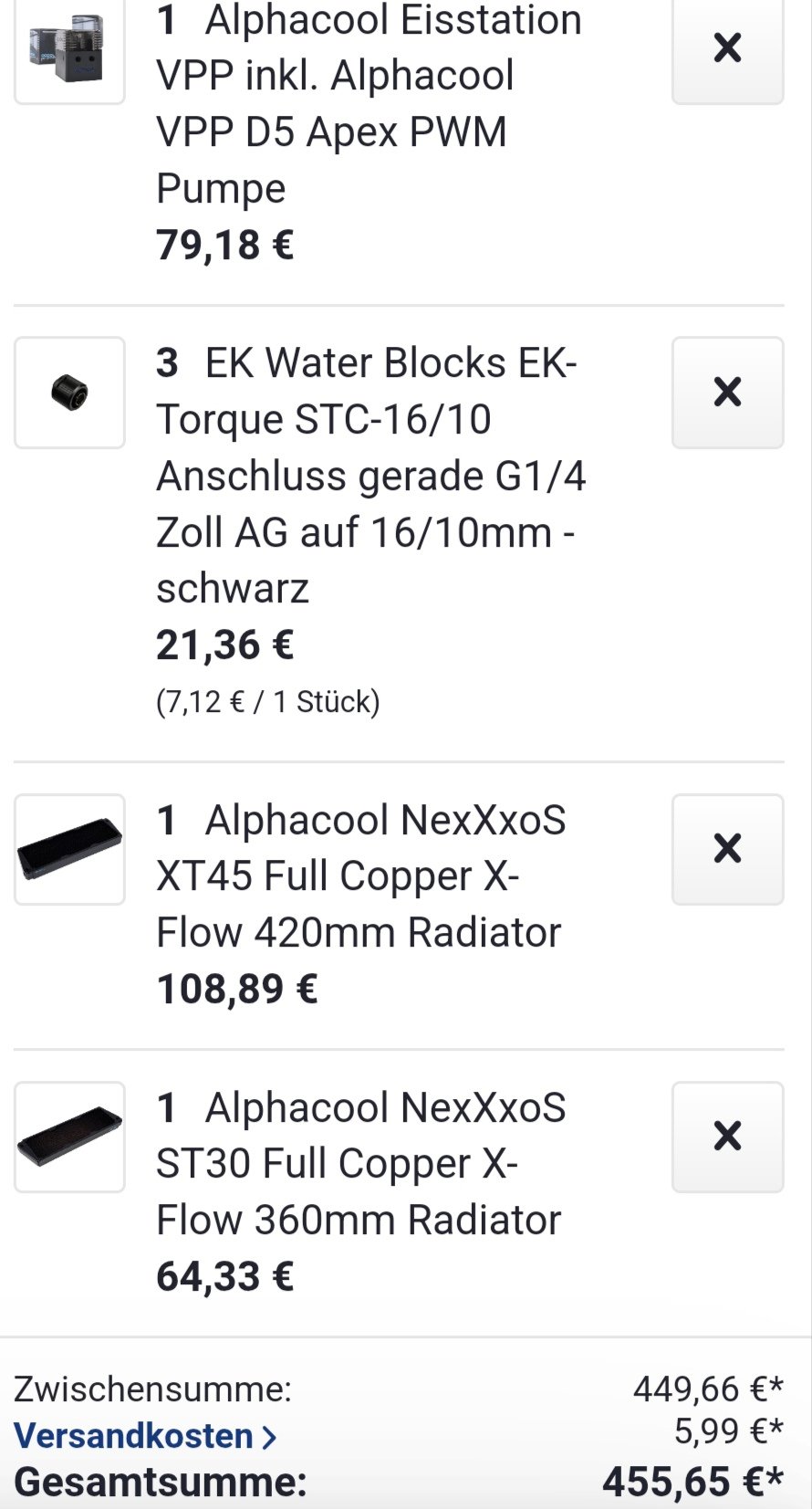This screenshot has height=1509, width=812.
Task: Delete NexXxoS XT45 420mm radiator from cart
Action: pyautogui.click(x=727, y=849)
